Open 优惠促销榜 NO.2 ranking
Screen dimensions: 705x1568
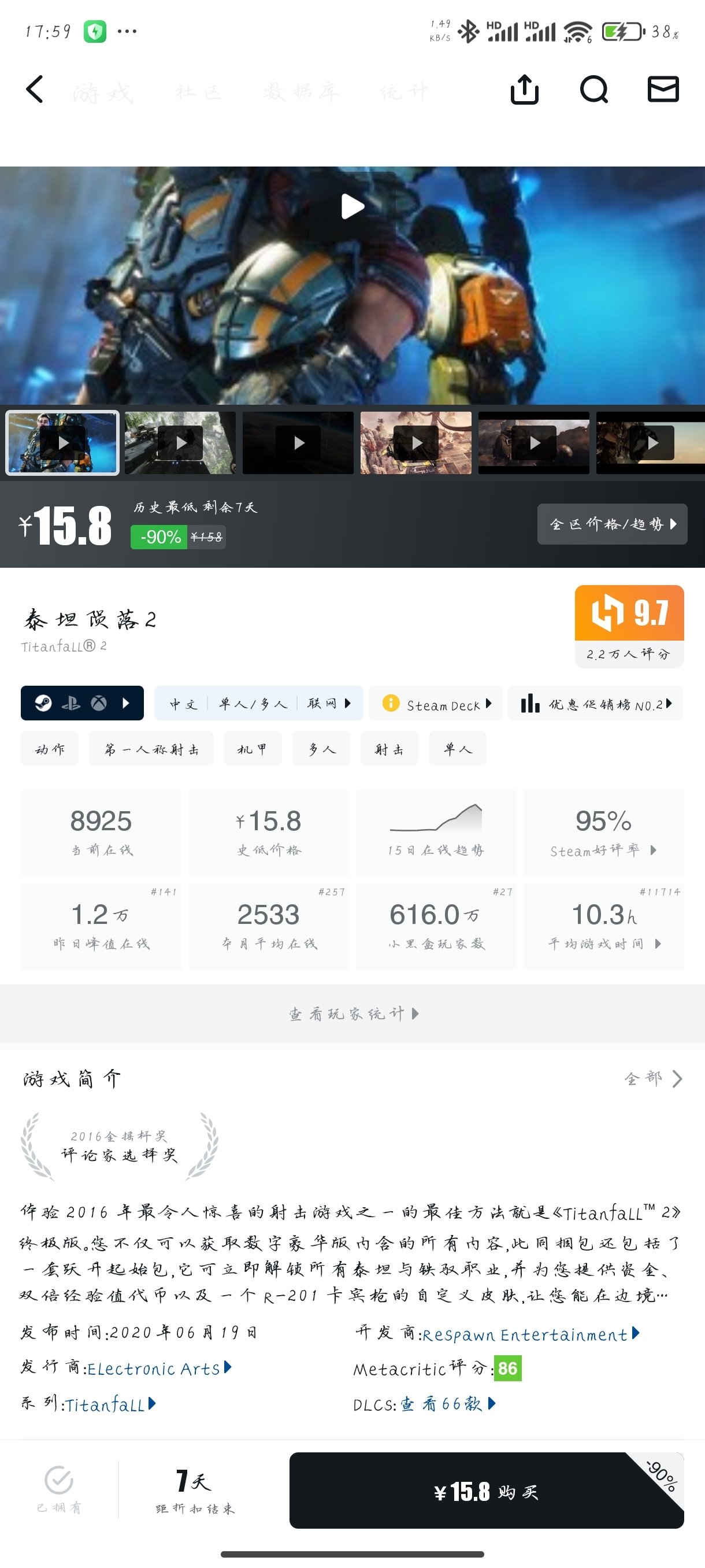[596, 704]
